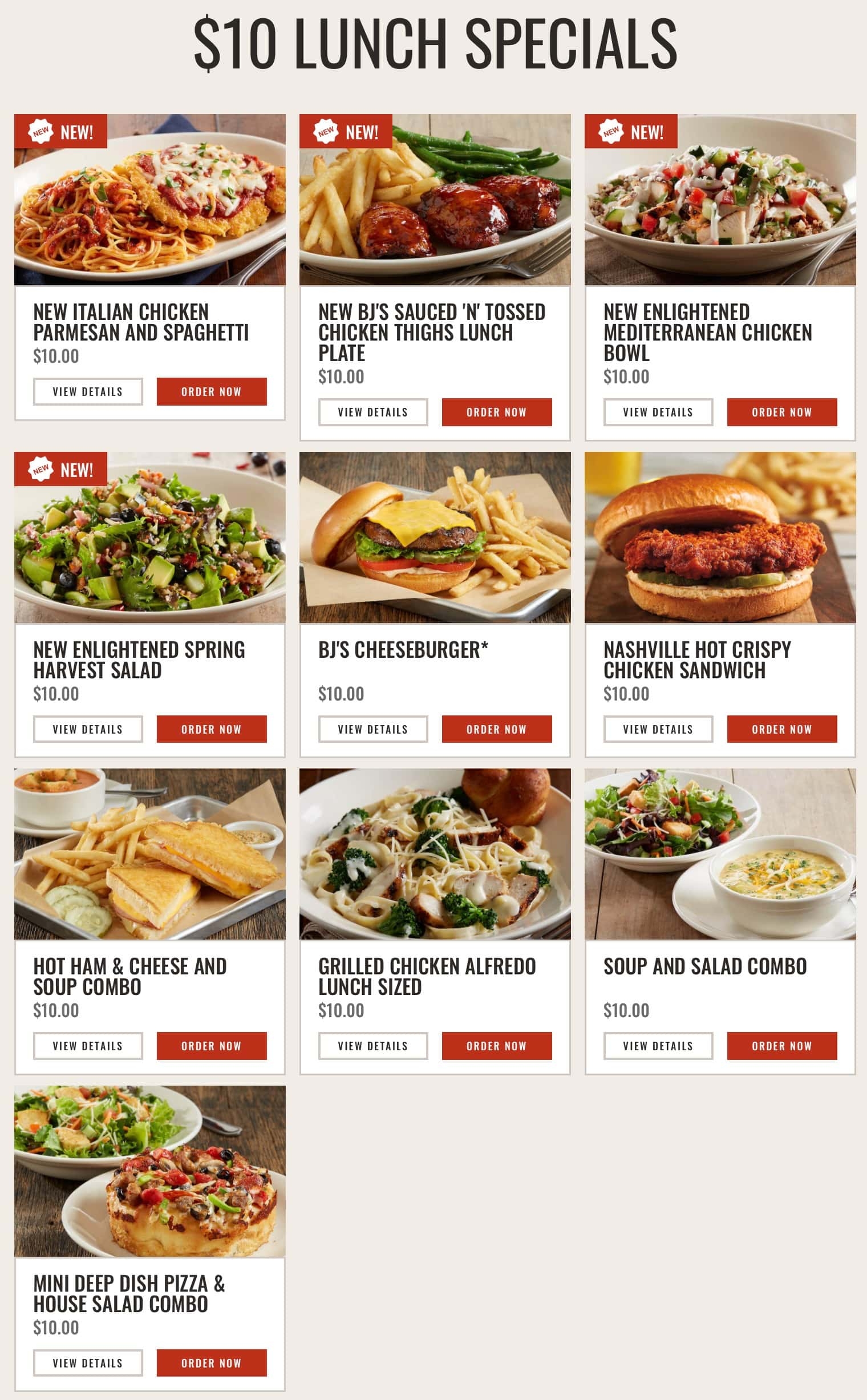867x1400 pixels.
Task: Order the BJ's Cheeseburger
Action: 497,729
